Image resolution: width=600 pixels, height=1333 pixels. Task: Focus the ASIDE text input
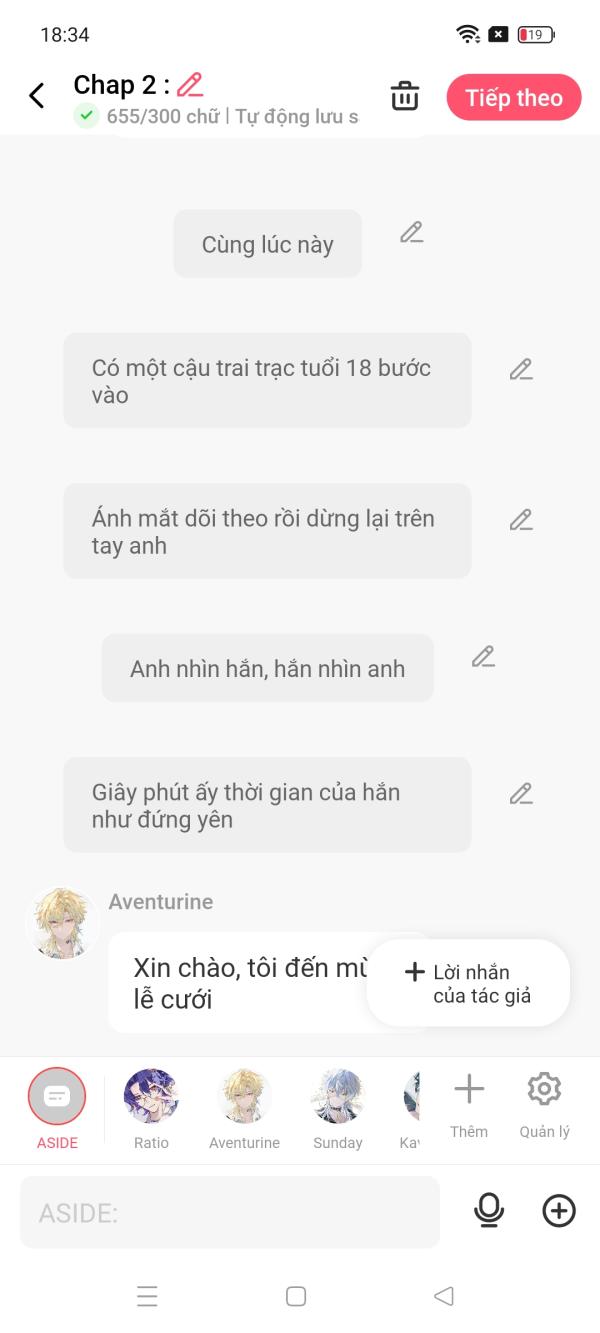coord(230,1213)
